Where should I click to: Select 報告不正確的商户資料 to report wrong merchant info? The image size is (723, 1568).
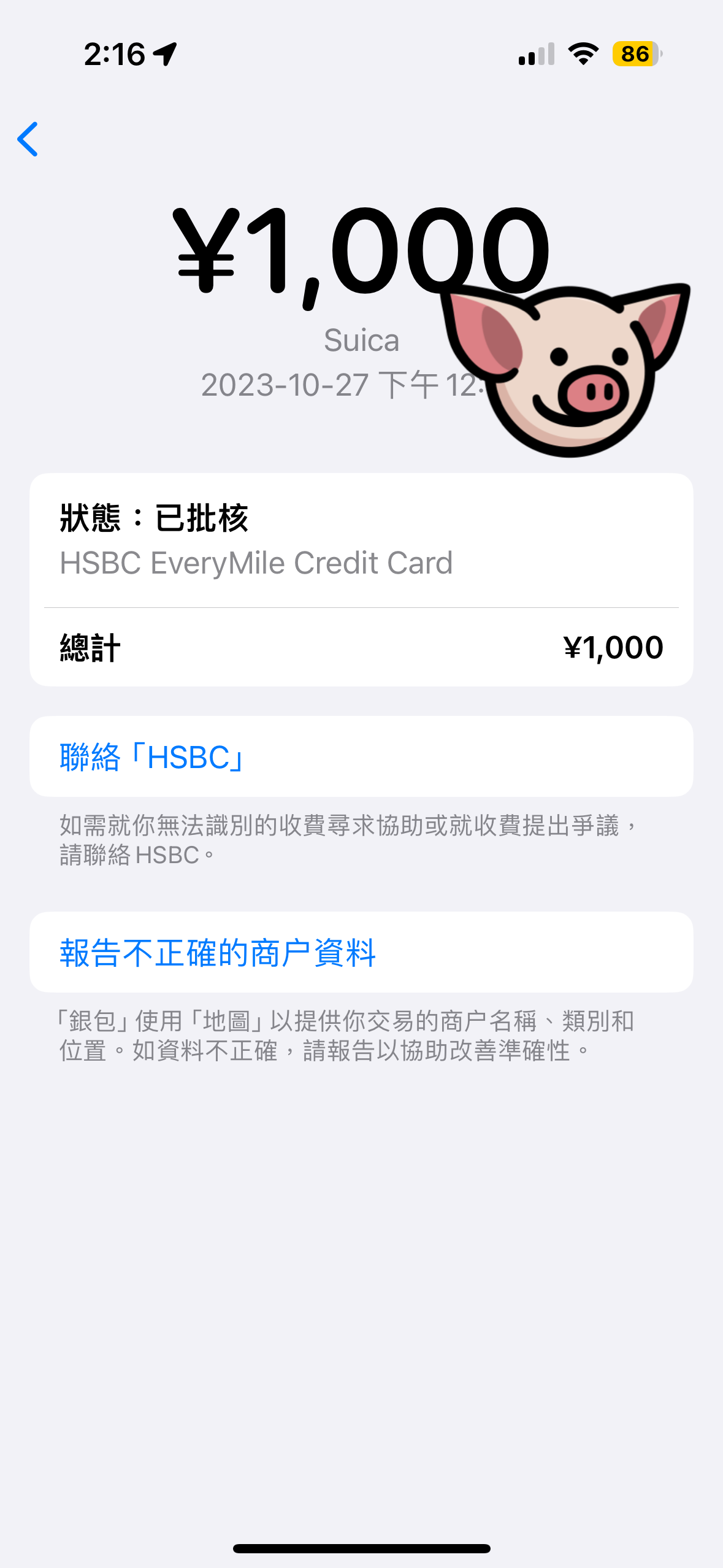(361, 952)
